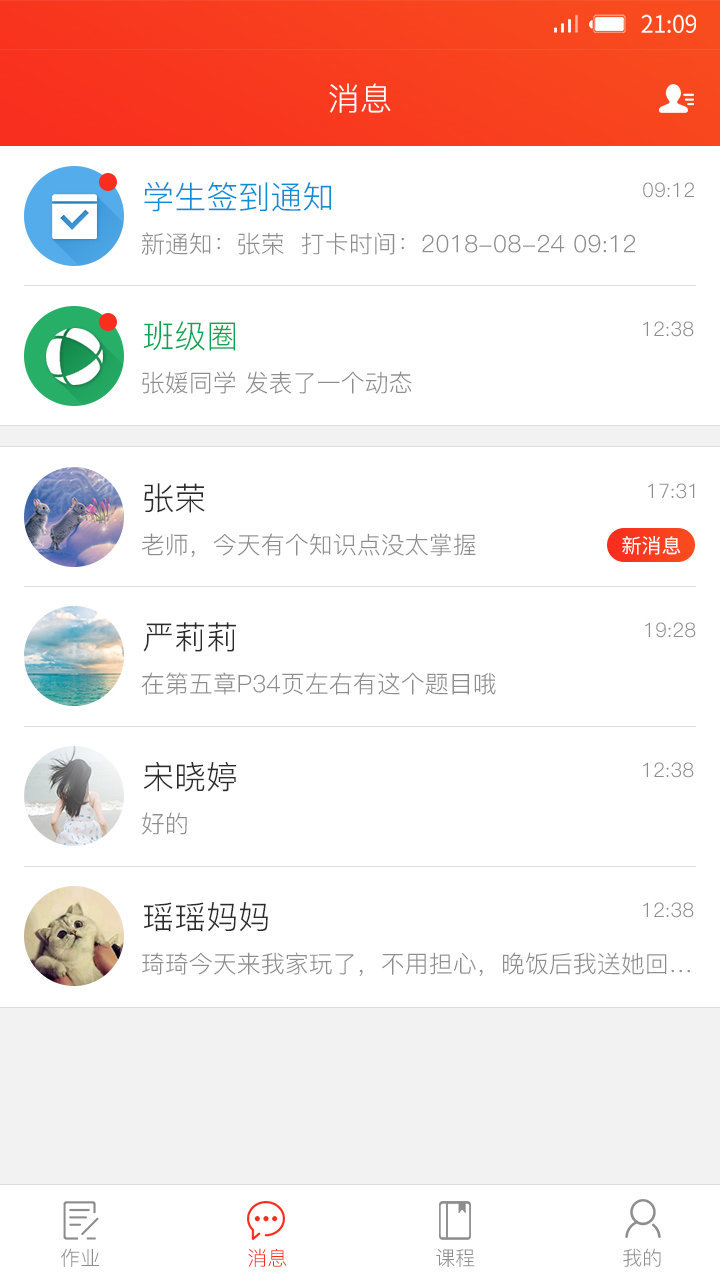Open the contacts list icon
The width and height of the screenshot is (720, 1280).
676,99
